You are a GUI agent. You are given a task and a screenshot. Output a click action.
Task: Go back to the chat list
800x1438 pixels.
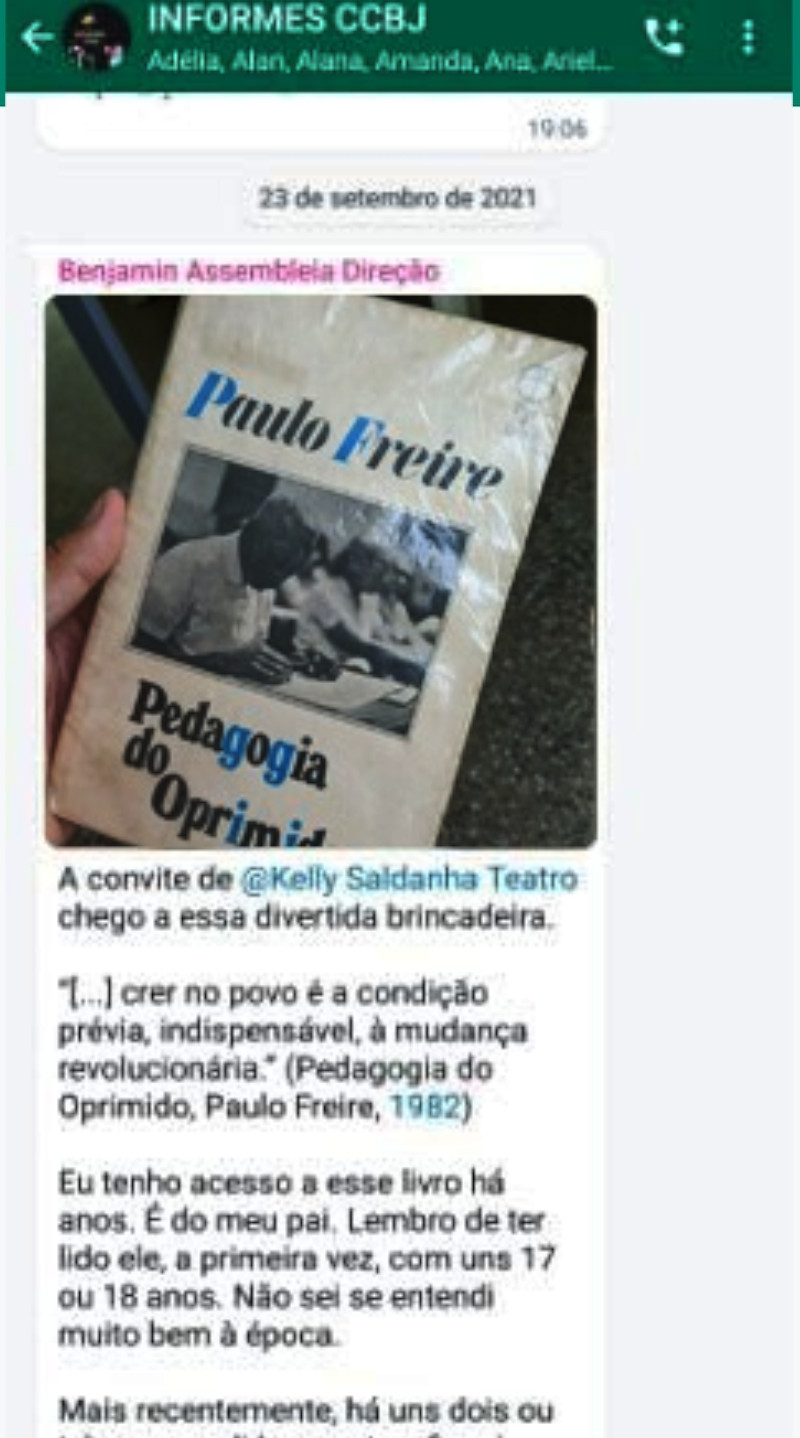36,39
